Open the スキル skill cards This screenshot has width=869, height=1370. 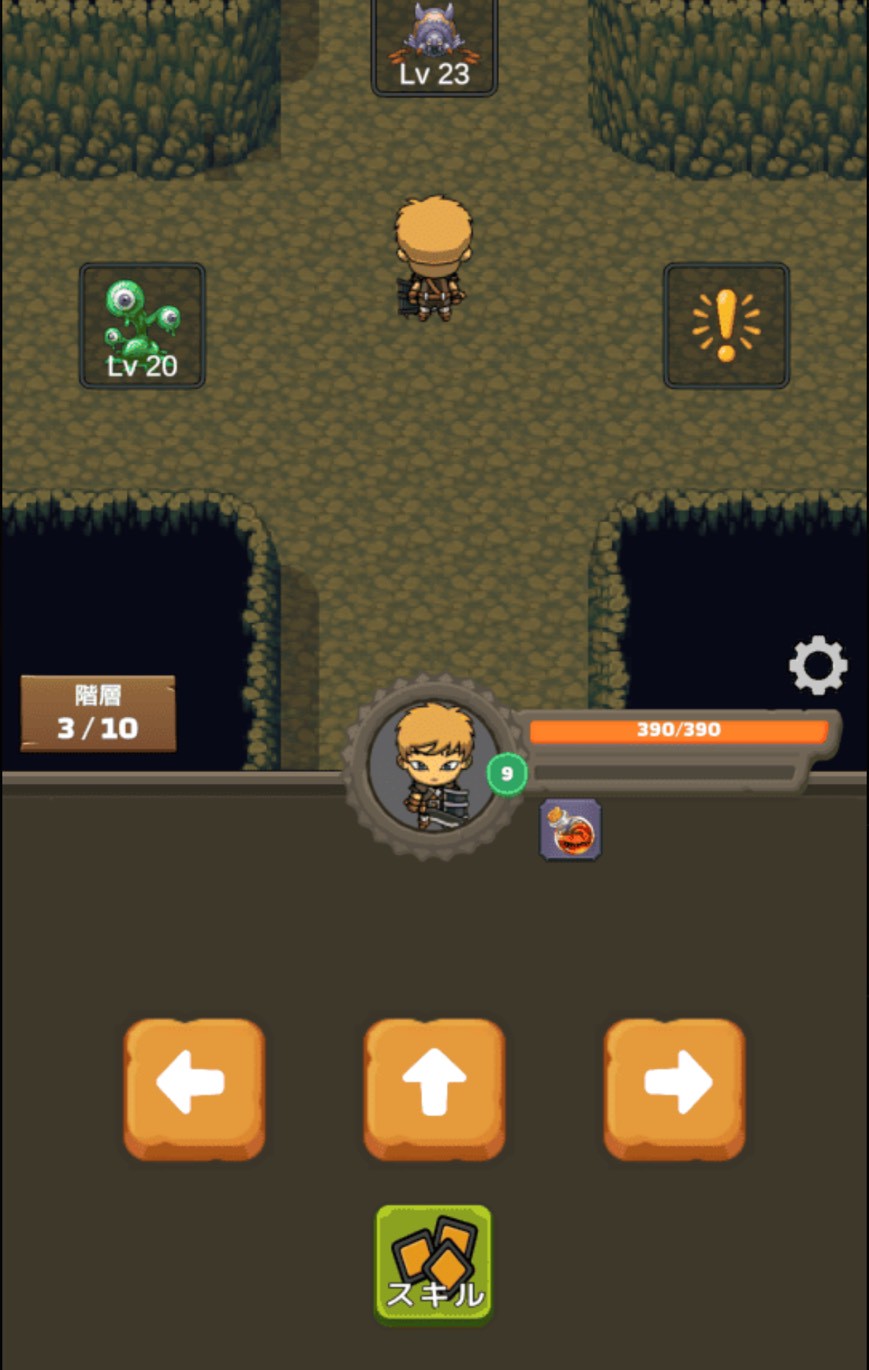point(434,1264)
